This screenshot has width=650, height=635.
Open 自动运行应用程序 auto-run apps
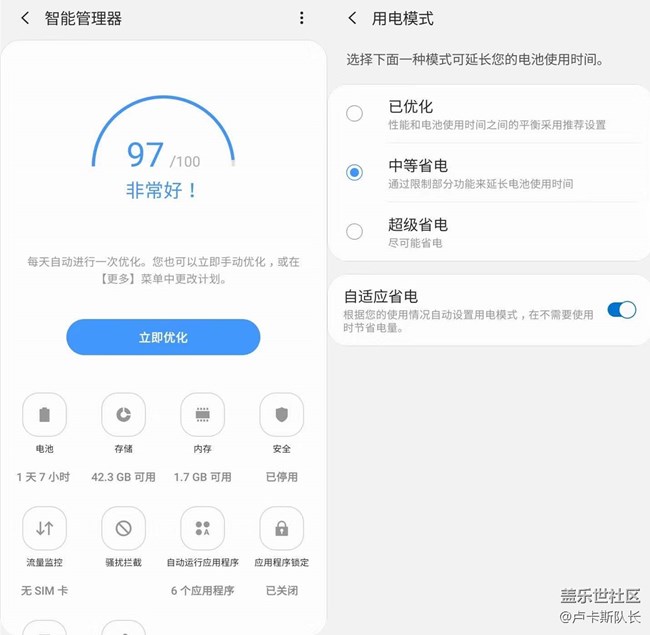tap(202, 528)
